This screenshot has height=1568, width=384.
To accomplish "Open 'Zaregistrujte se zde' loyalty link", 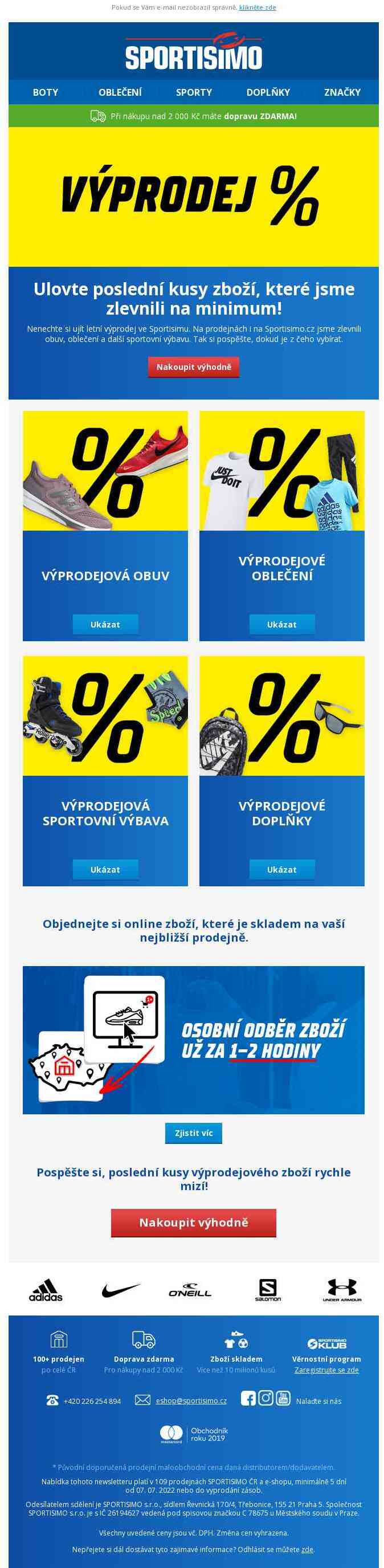I will [x=326, y=1370].
